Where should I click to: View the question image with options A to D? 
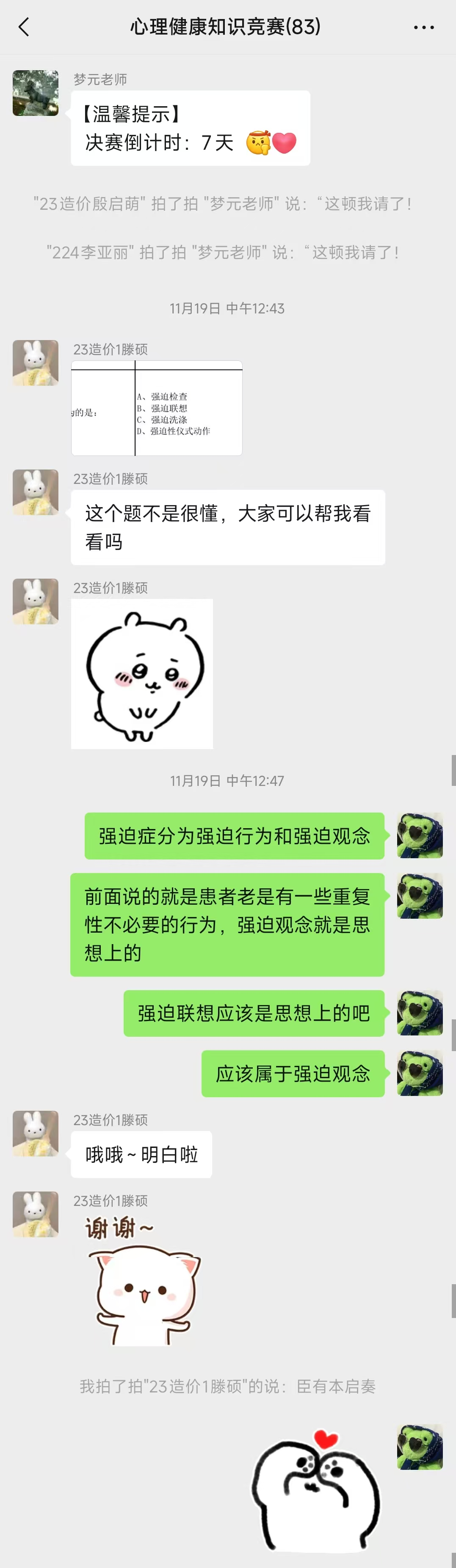157,408
